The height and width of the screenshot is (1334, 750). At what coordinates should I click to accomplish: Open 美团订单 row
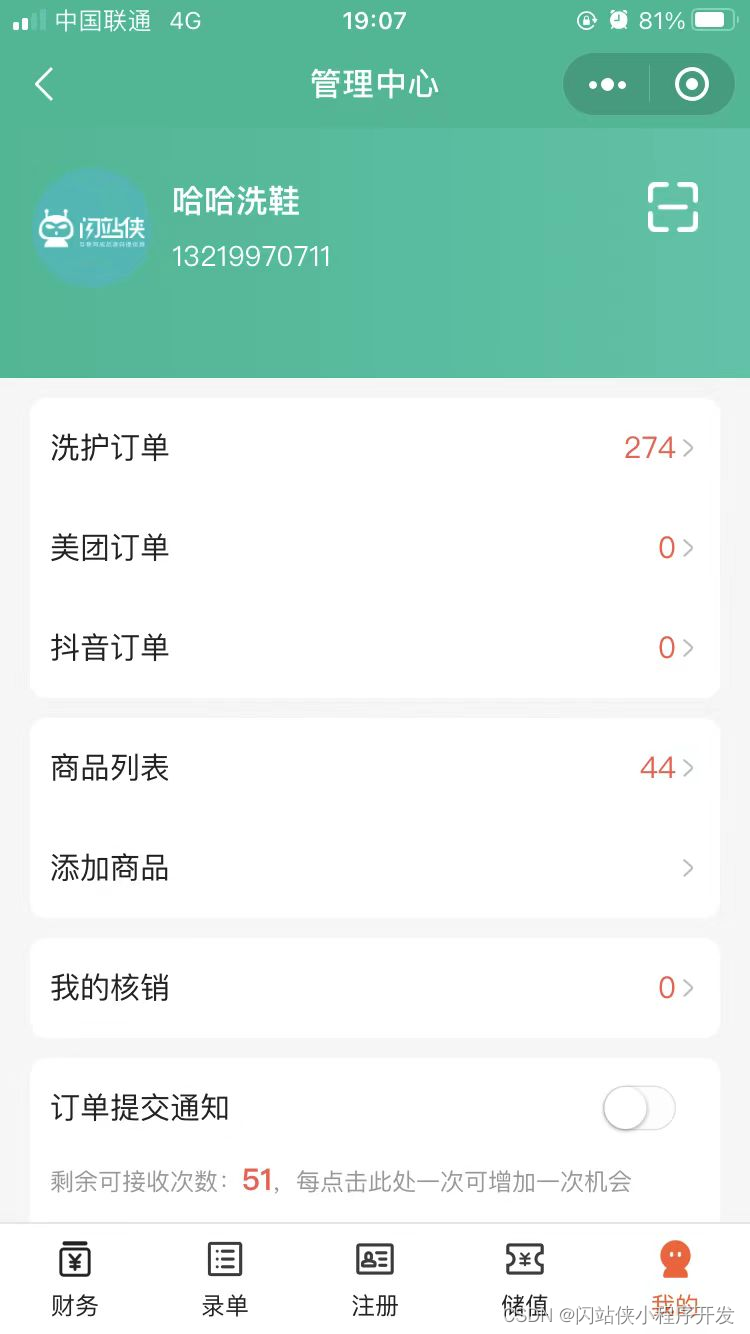tap(375, 548)
